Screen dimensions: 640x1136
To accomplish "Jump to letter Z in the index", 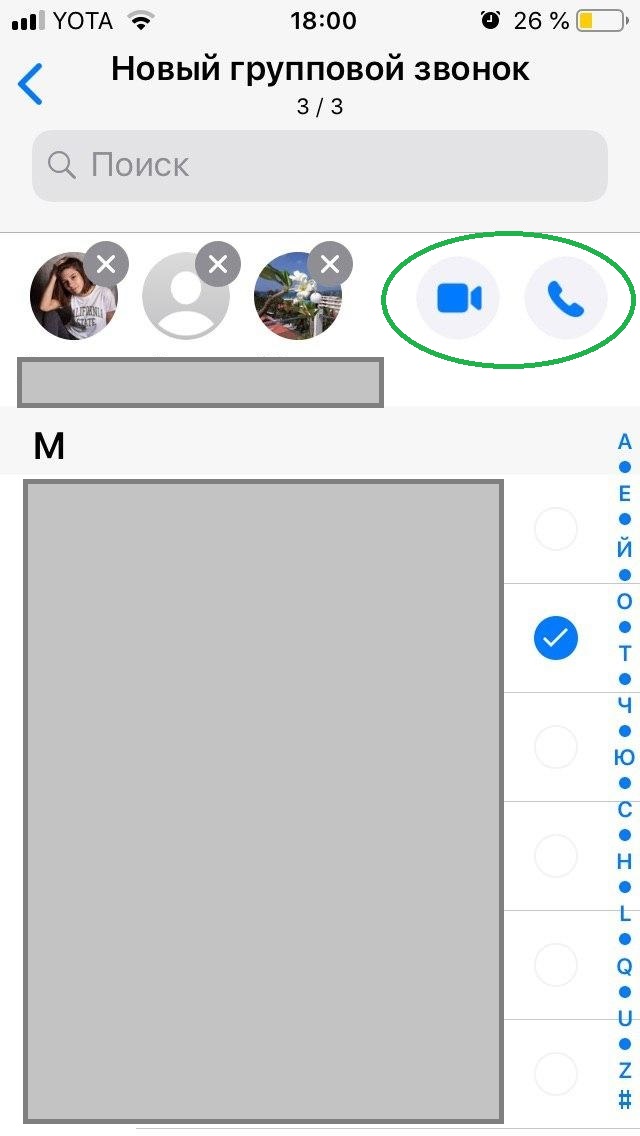I will [625, 1070].
